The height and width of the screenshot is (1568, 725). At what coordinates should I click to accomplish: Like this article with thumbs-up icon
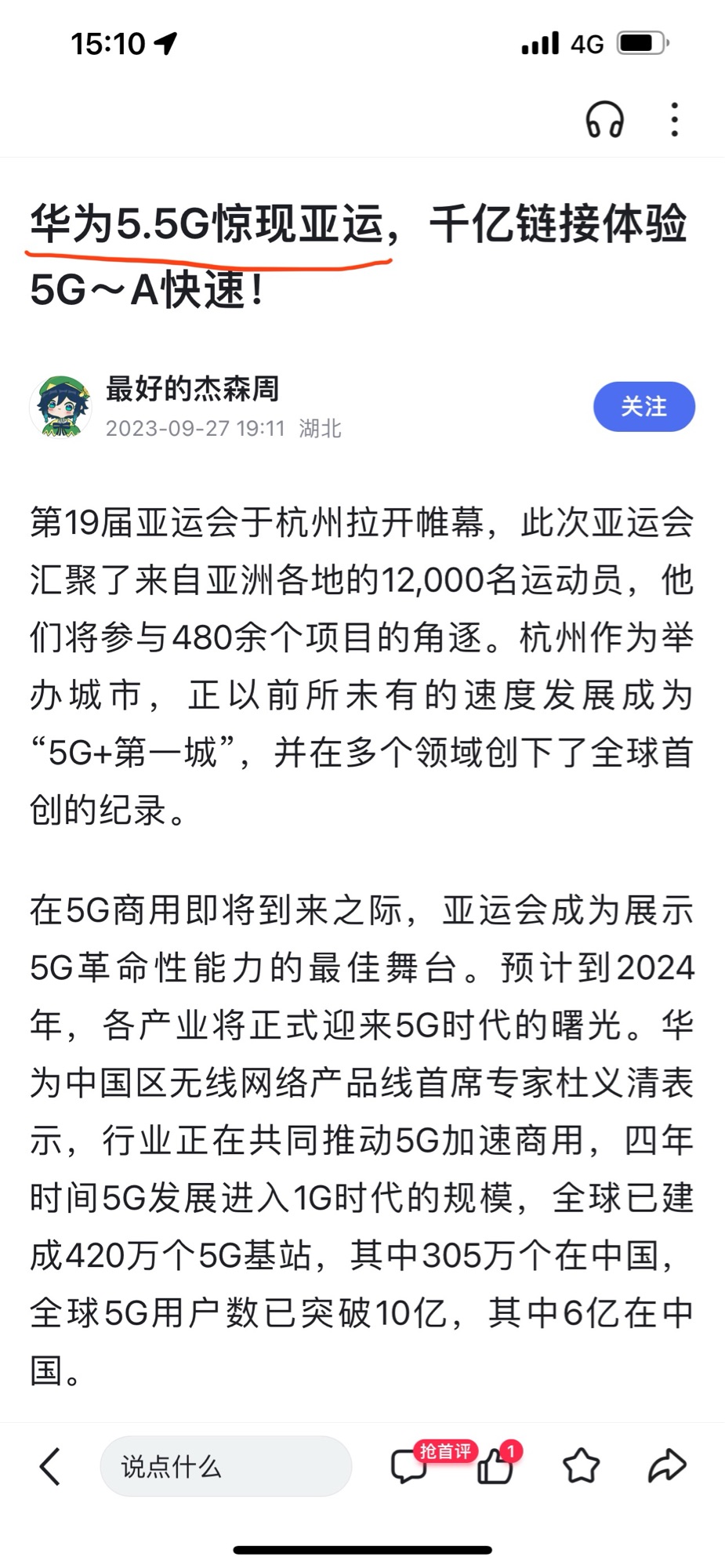(495, 1465)
